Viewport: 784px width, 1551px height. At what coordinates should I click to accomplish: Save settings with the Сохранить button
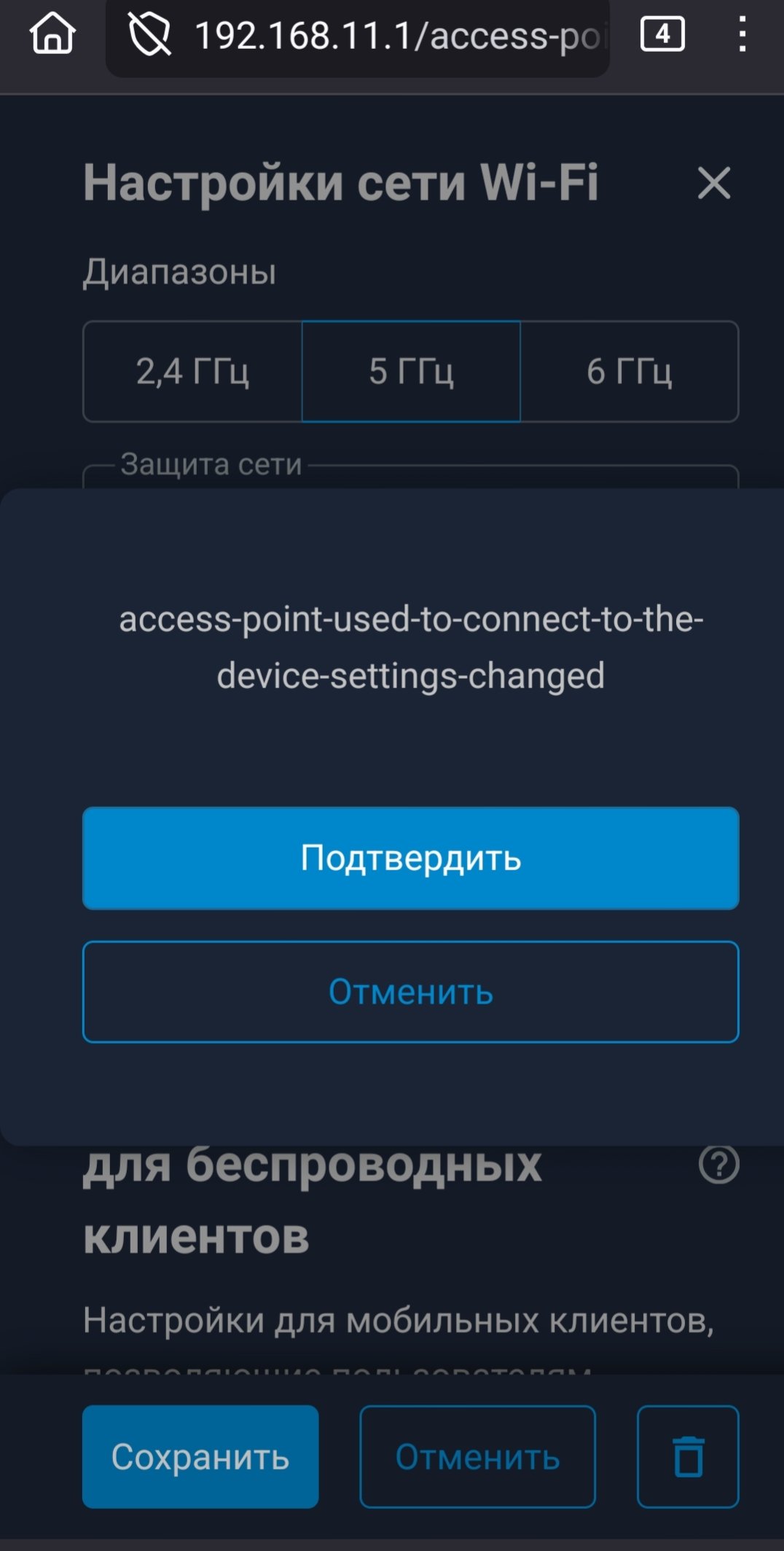[x=200, y=1456]
